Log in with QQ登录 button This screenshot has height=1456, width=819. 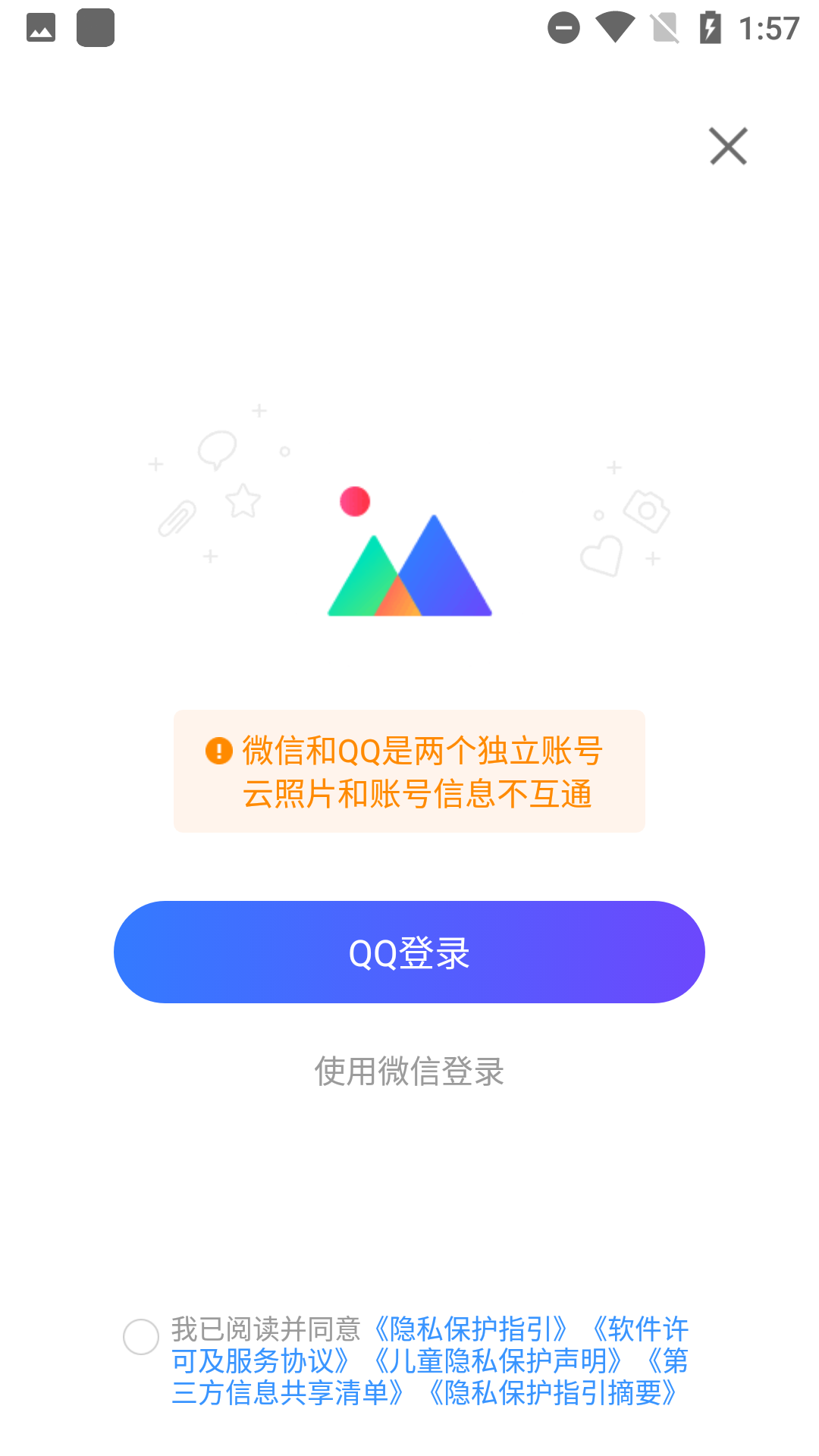409,952
